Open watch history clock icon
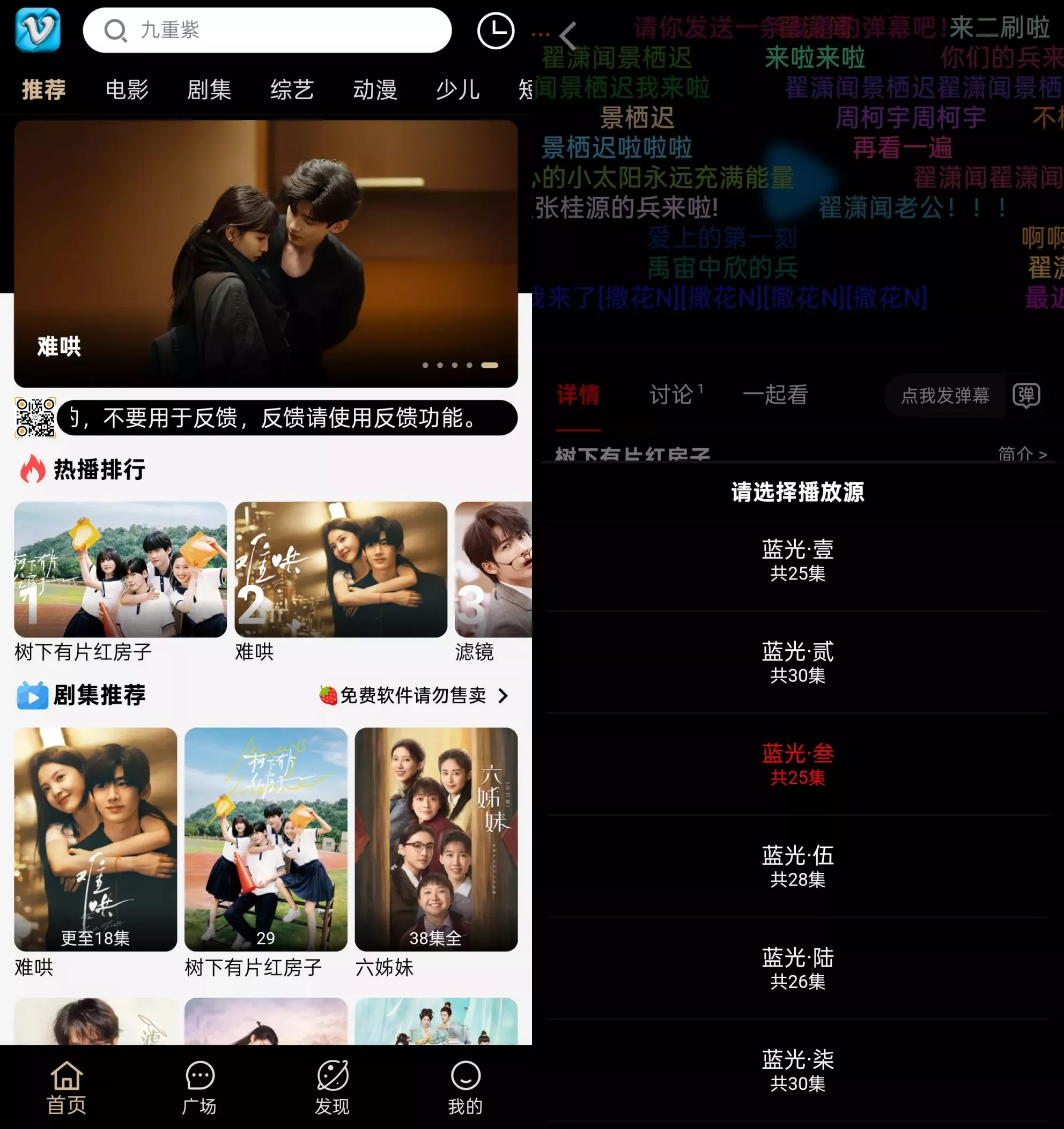 496,30
